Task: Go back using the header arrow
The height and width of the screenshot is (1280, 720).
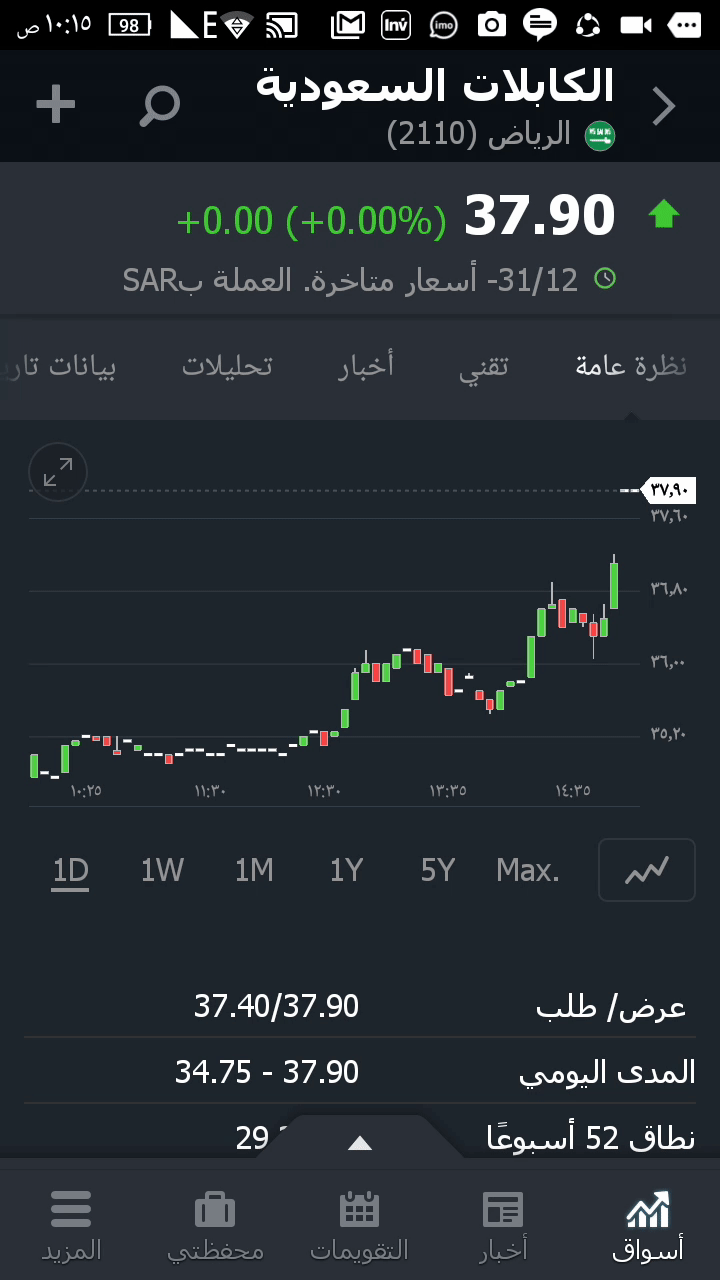Action: pos(664,106)
